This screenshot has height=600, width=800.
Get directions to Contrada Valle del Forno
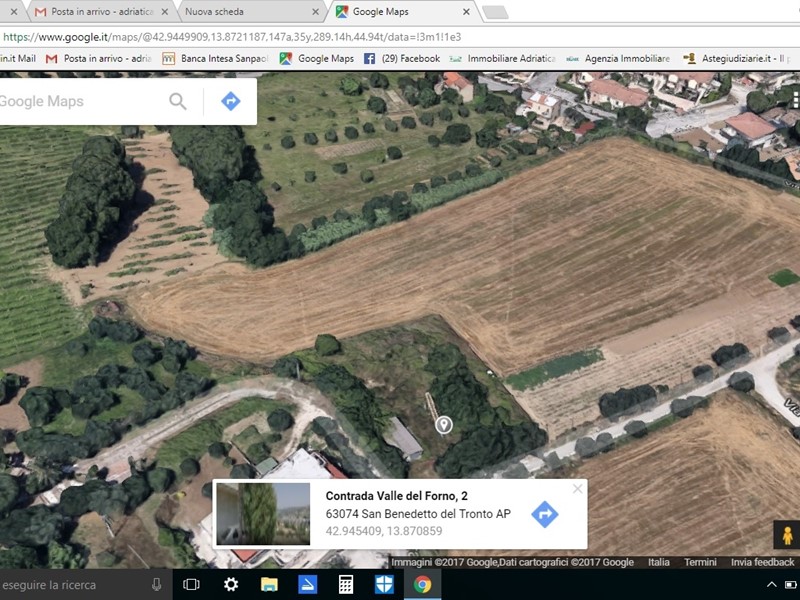[544, 514]
